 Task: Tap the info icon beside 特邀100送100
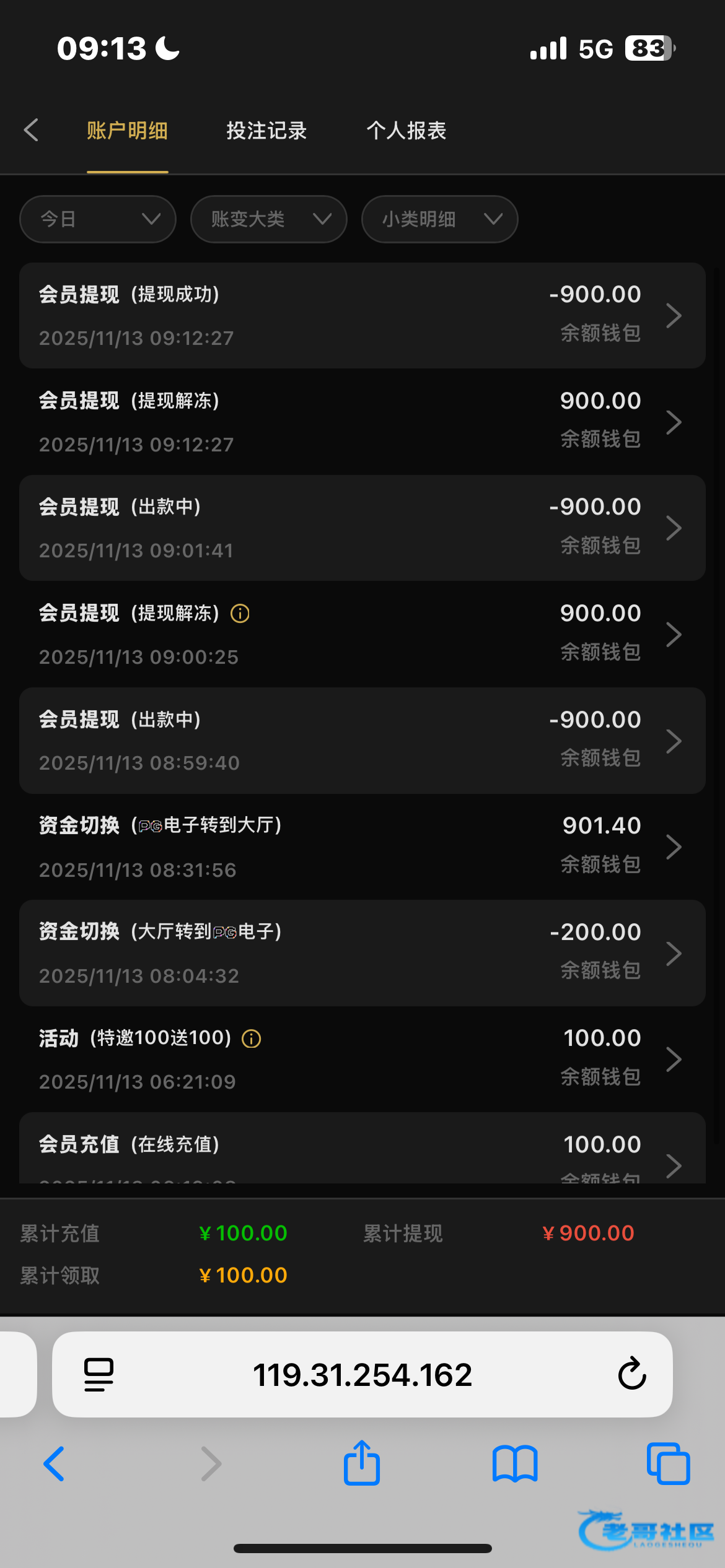click(x=251, y=1039)
